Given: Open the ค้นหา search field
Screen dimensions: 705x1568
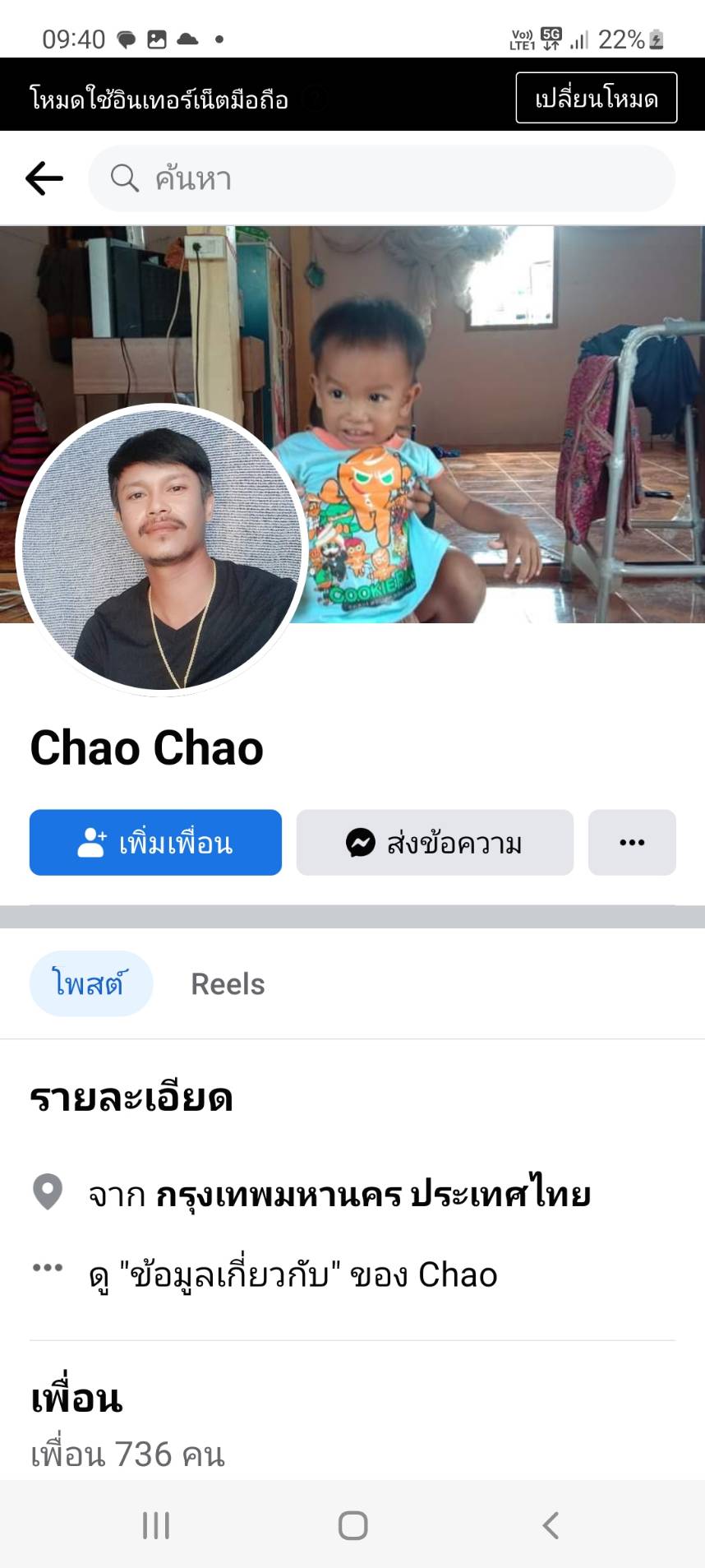Looking at the screenshot, I should [x=381, y=178].
